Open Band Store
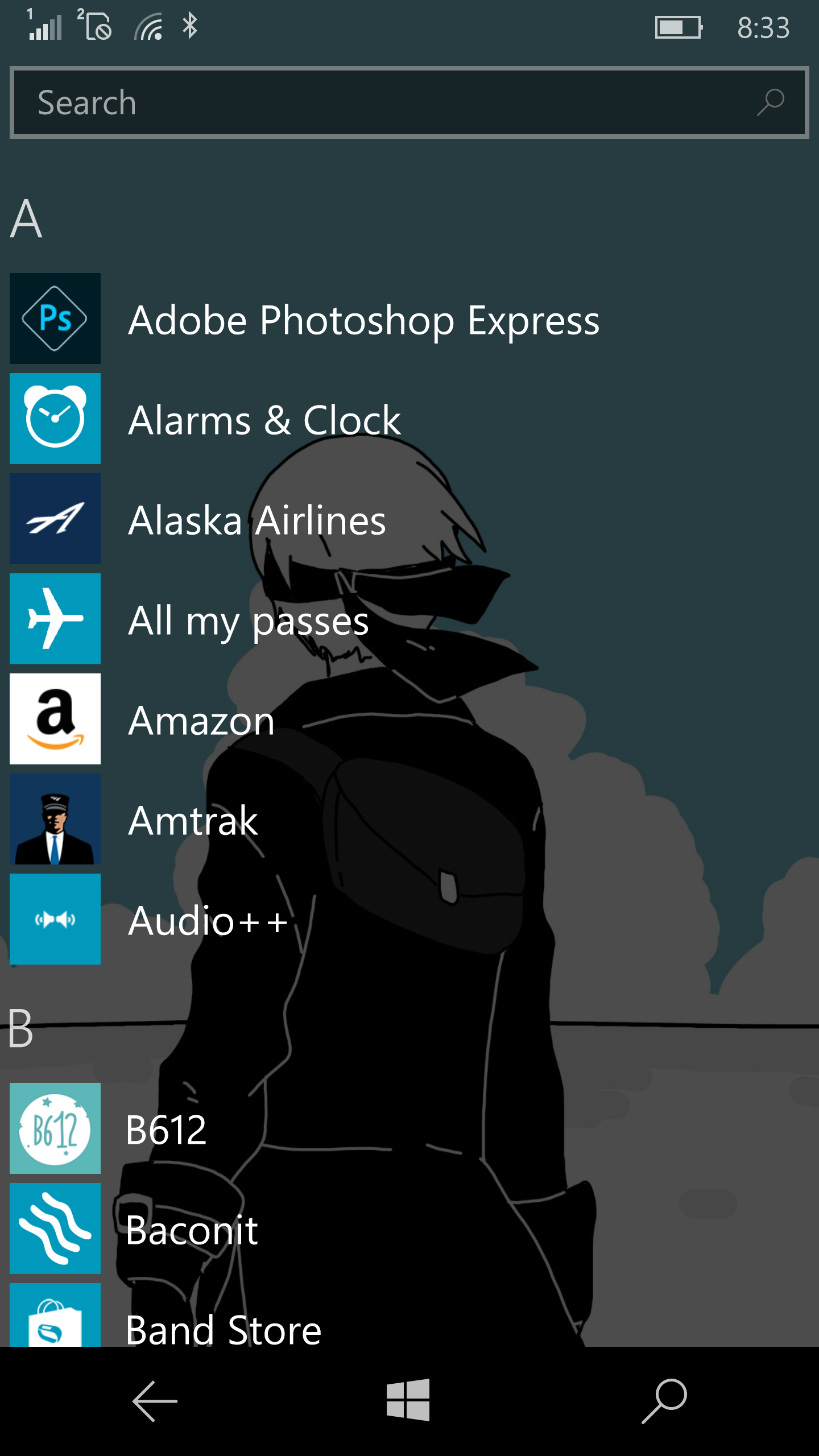The image size is (819, 1456). [x=223, y=1328]
